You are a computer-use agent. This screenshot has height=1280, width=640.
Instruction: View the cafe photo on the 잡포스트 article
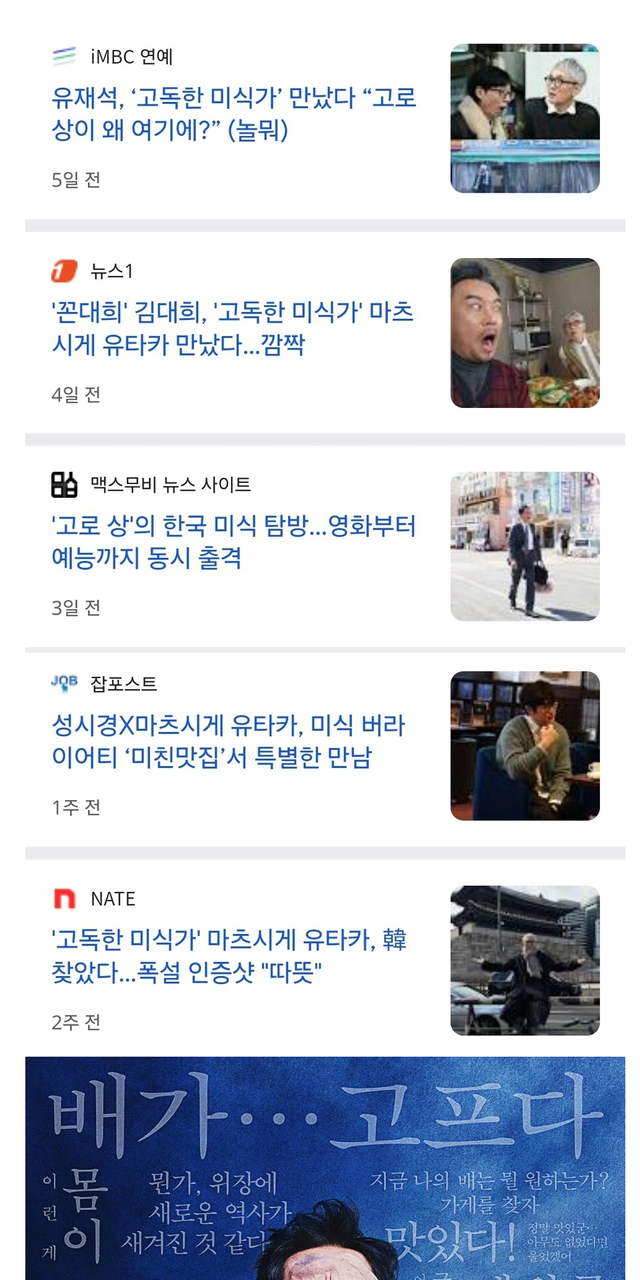(x=525, y=746)
